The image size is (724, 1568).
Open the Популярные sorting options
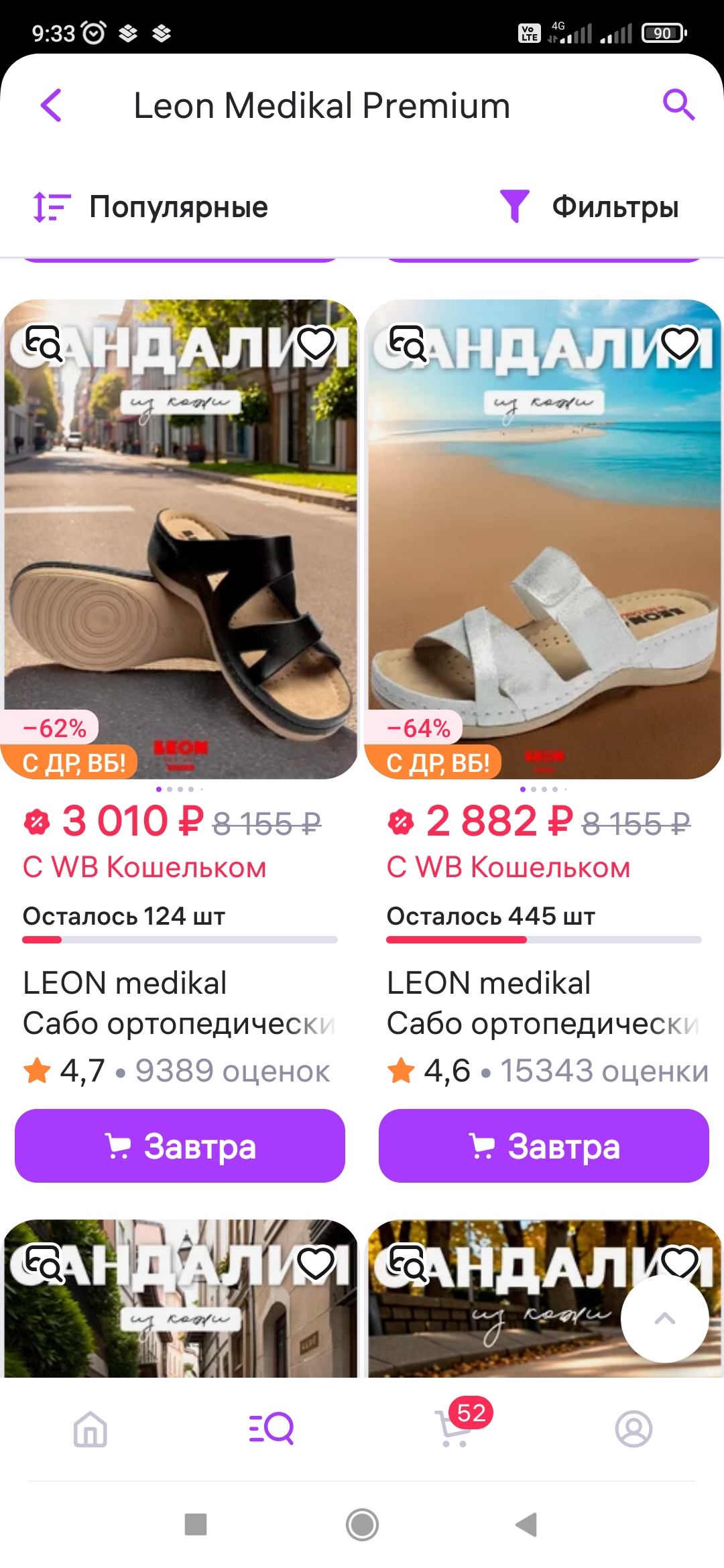click(151, 206)
